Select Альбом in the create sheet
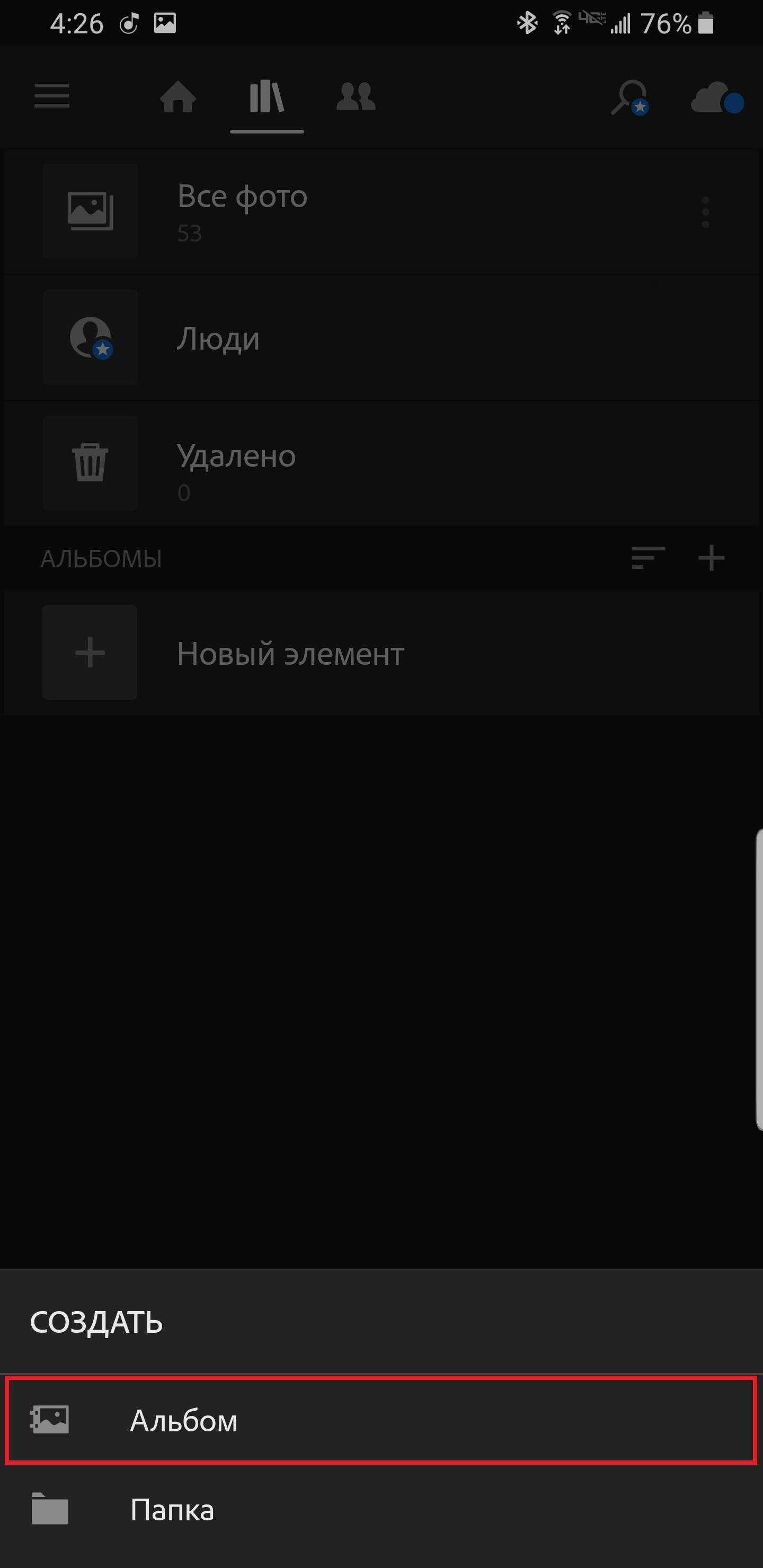 [x=381, y=1421]
